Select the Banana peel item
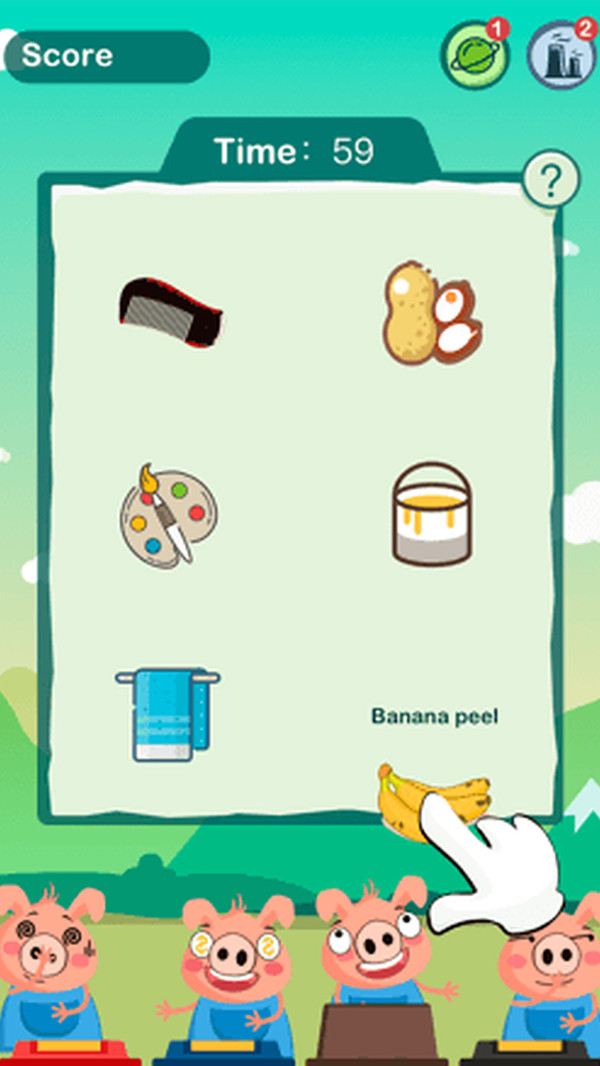Screen dimensions: 600x1066 point(434,790)
